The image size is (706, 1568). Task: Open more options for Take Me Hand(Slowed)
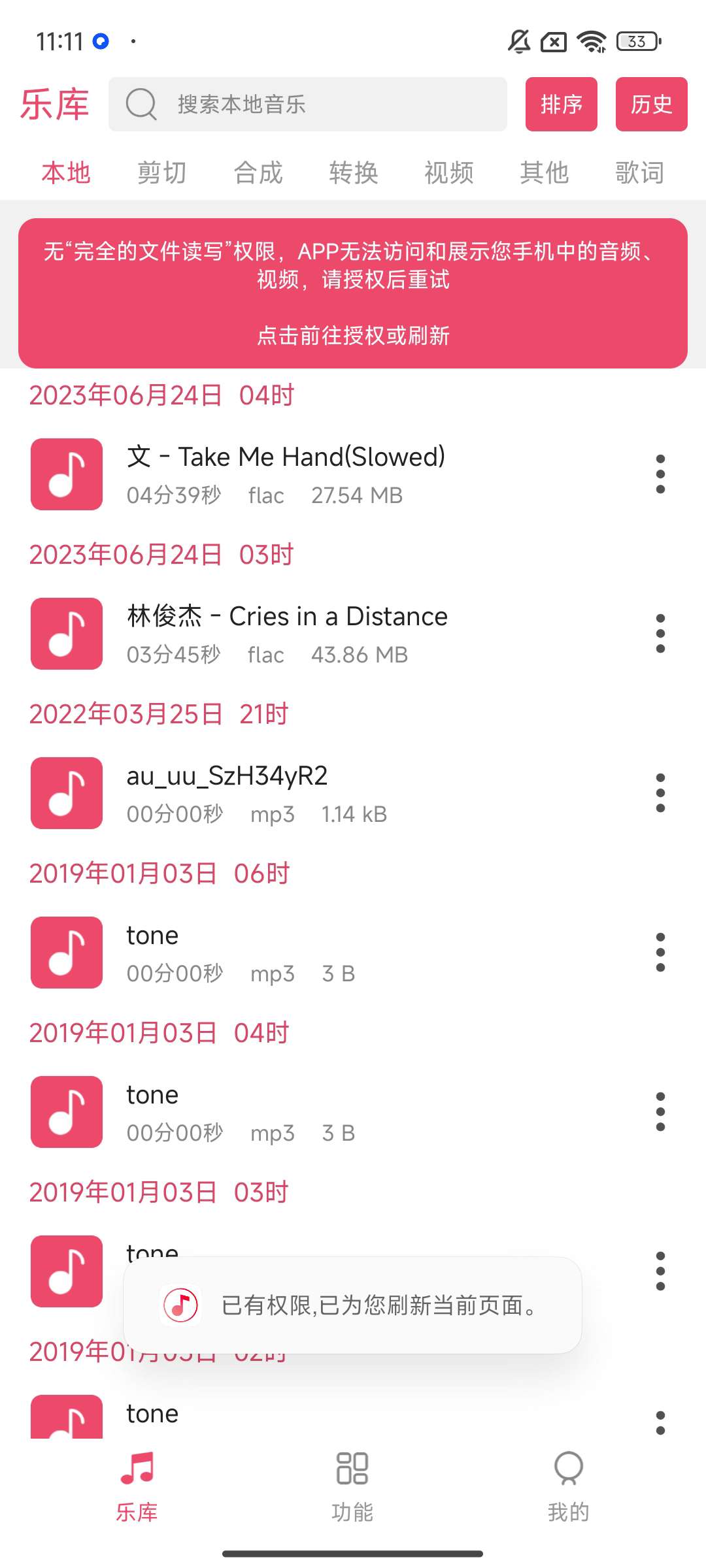click(660, 474)
